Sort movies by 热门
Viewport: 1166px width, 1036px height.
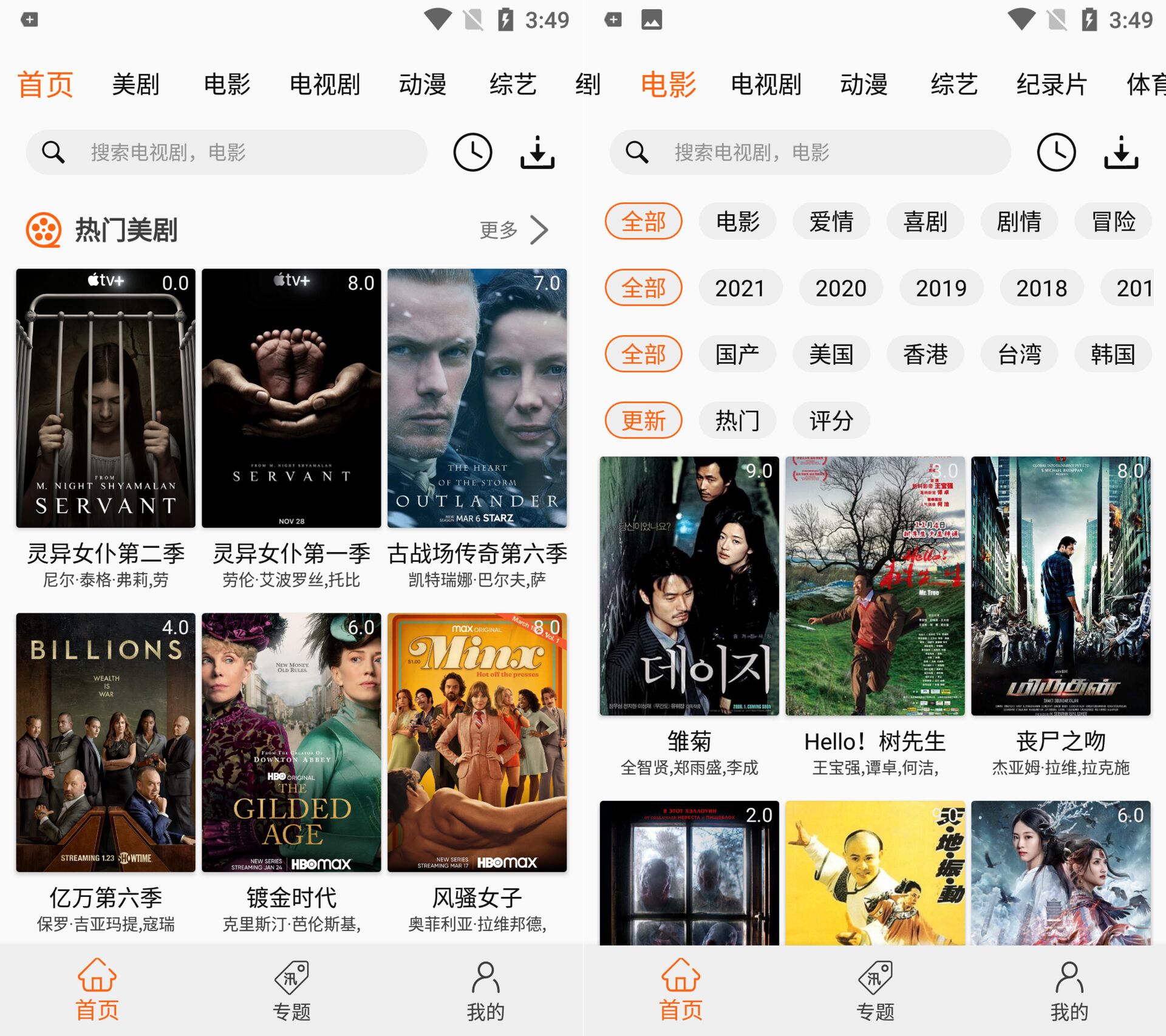coord(737,420)
